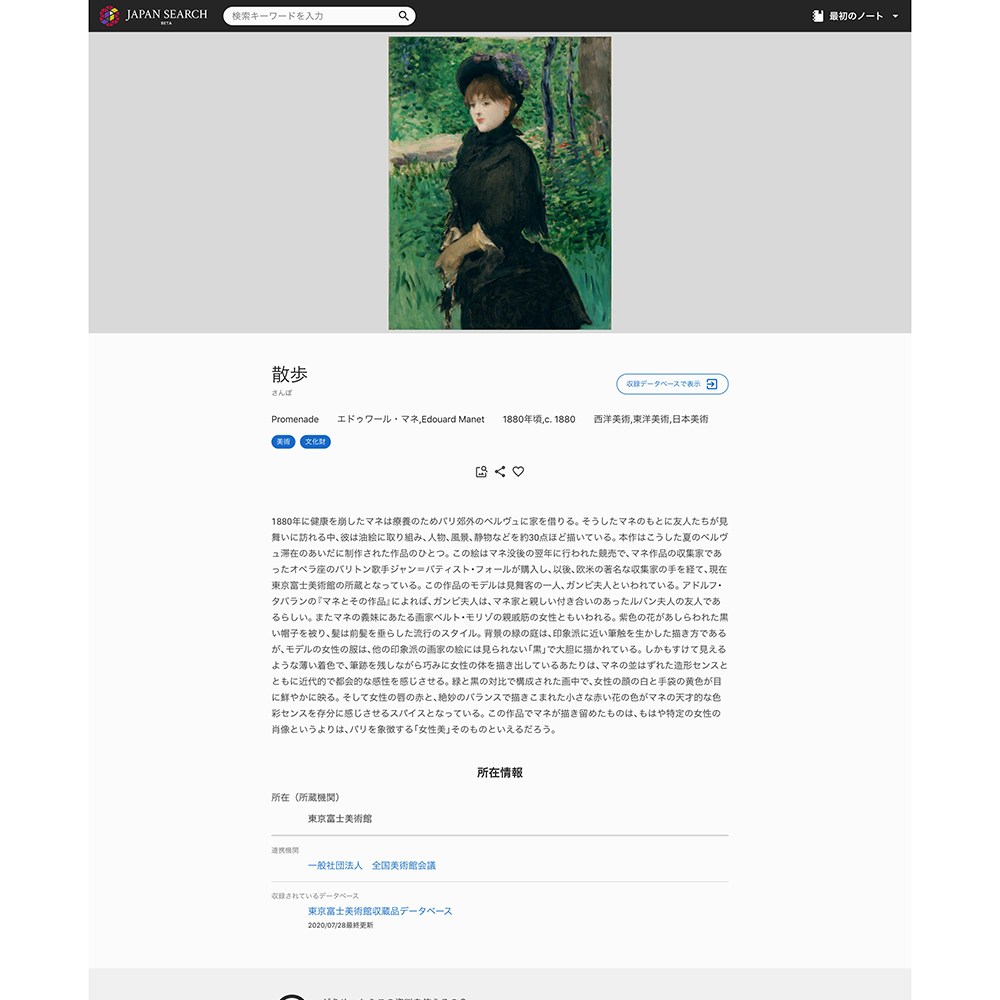Share this artwork page

pyautogui.click(x=500, y=472)
